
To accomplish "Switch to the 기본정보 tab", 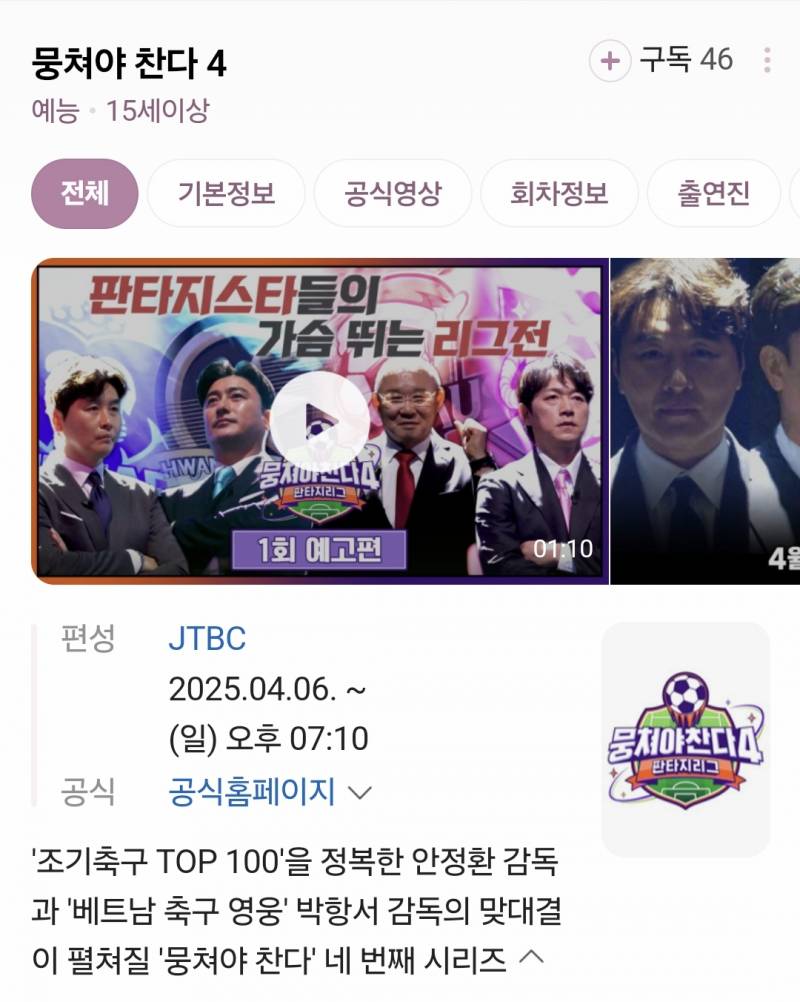I will tap(227, 192).
